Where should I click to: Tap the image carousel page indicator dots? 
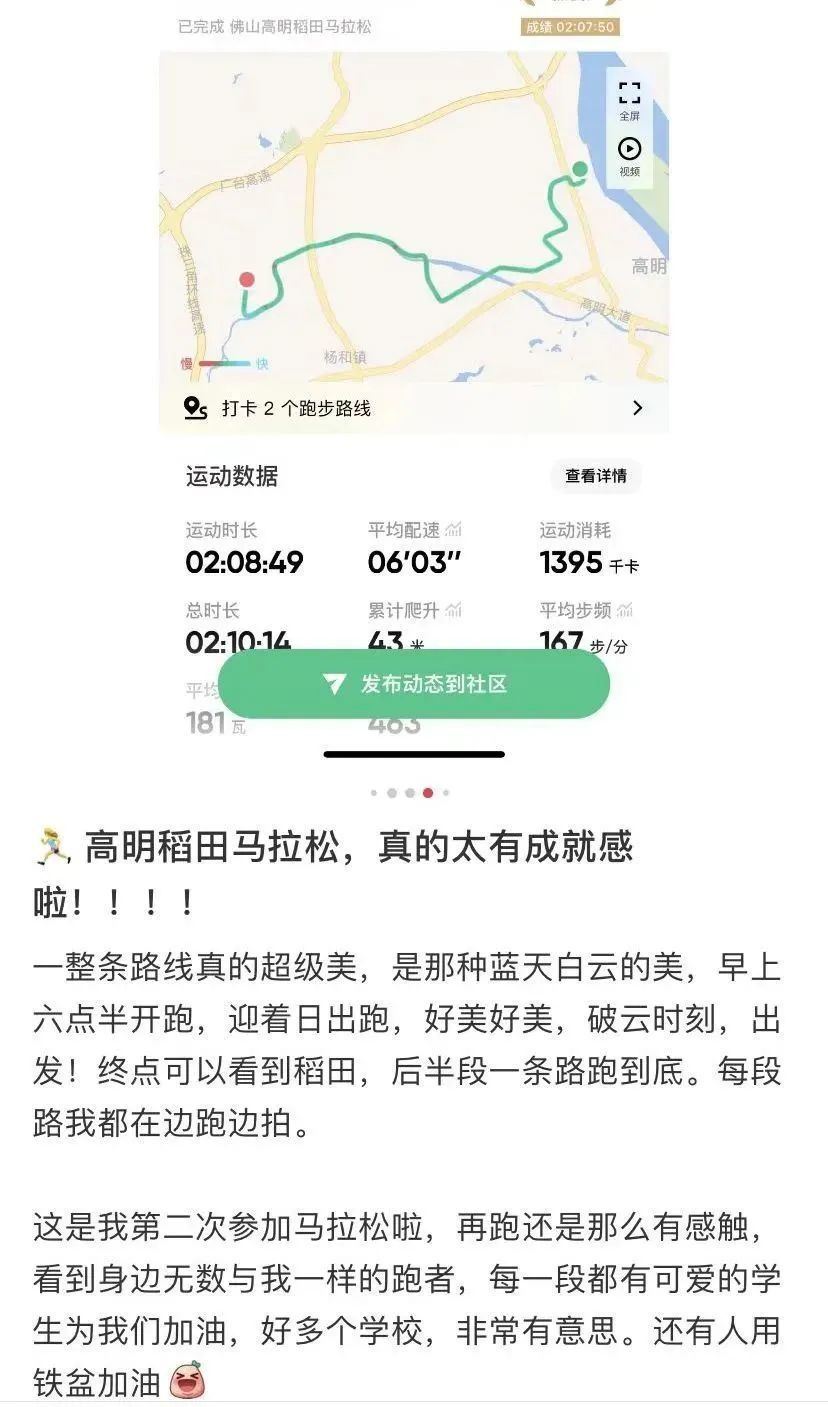(410, 793)
